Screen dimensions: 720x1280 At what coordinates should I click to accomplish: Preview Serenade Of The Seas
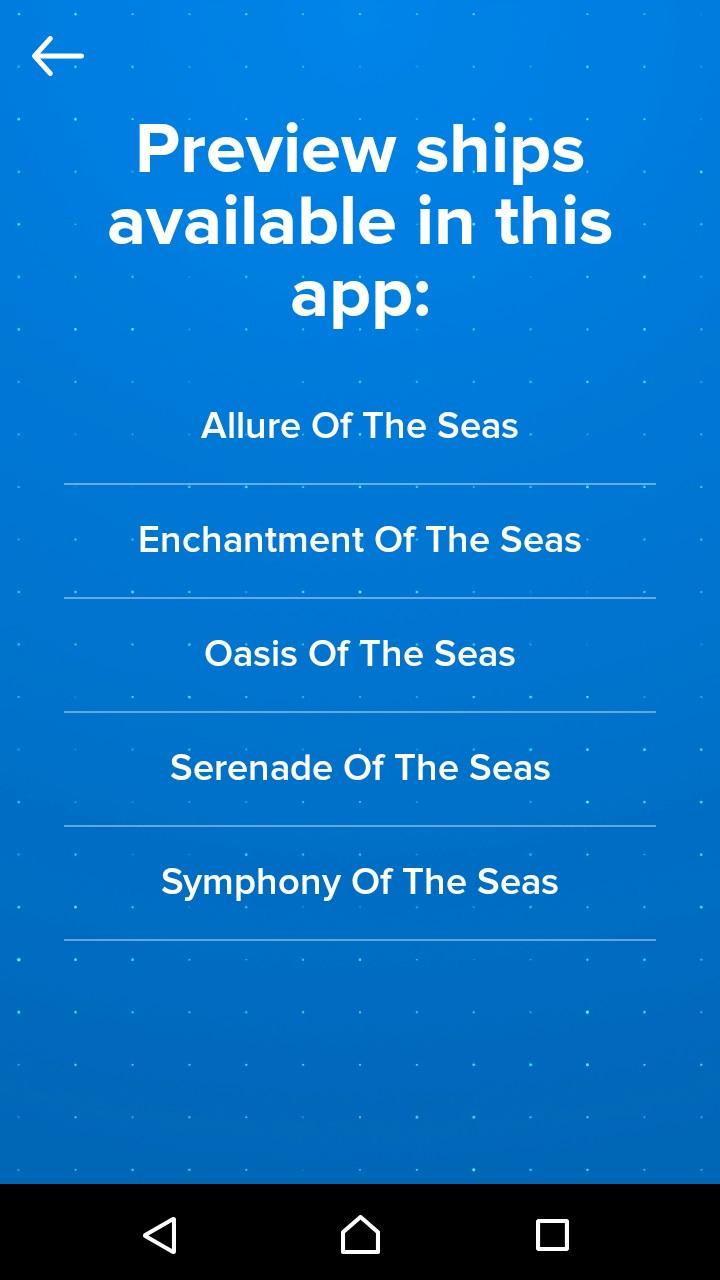click(x=360, y=768)
